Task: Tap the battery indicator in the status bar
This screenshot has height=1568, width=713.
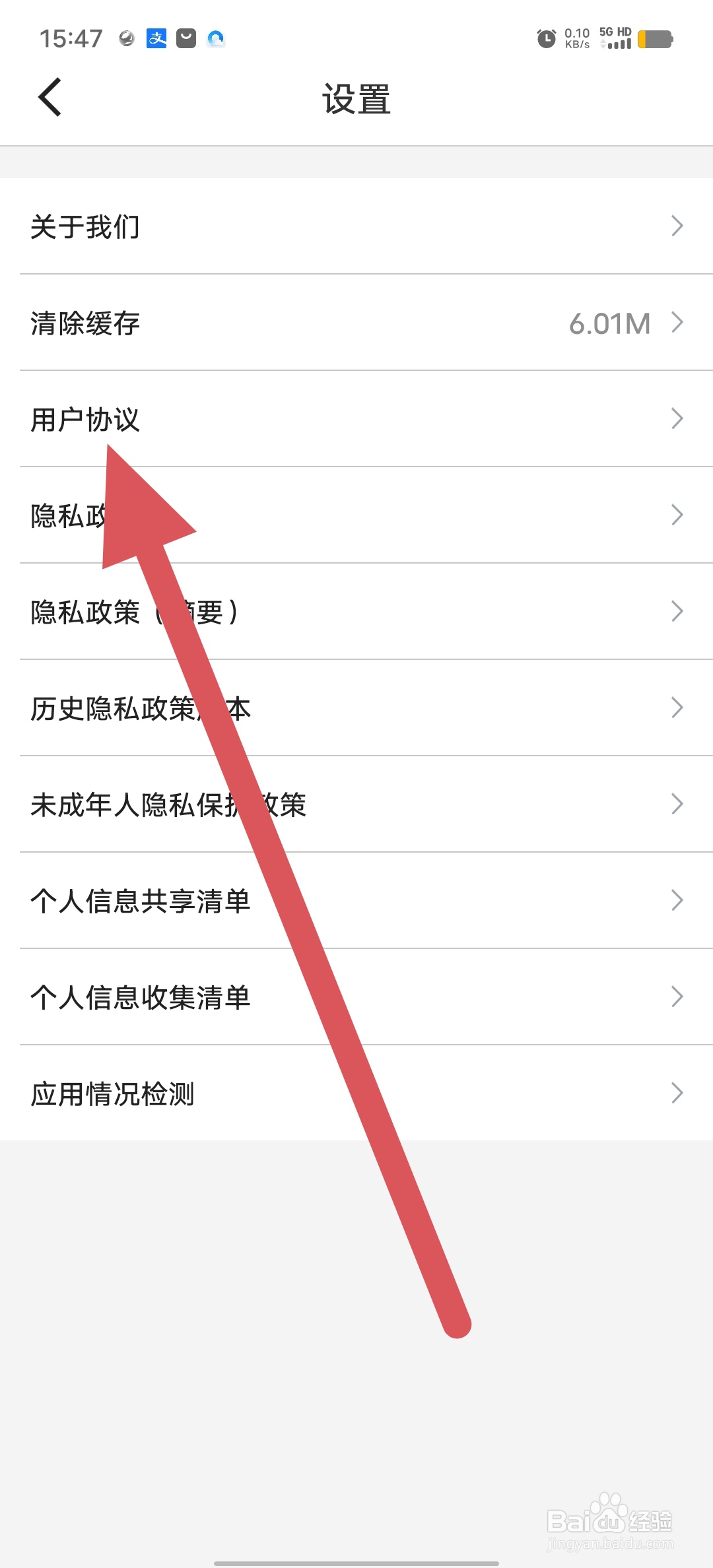Action: (x=656, y=40)
